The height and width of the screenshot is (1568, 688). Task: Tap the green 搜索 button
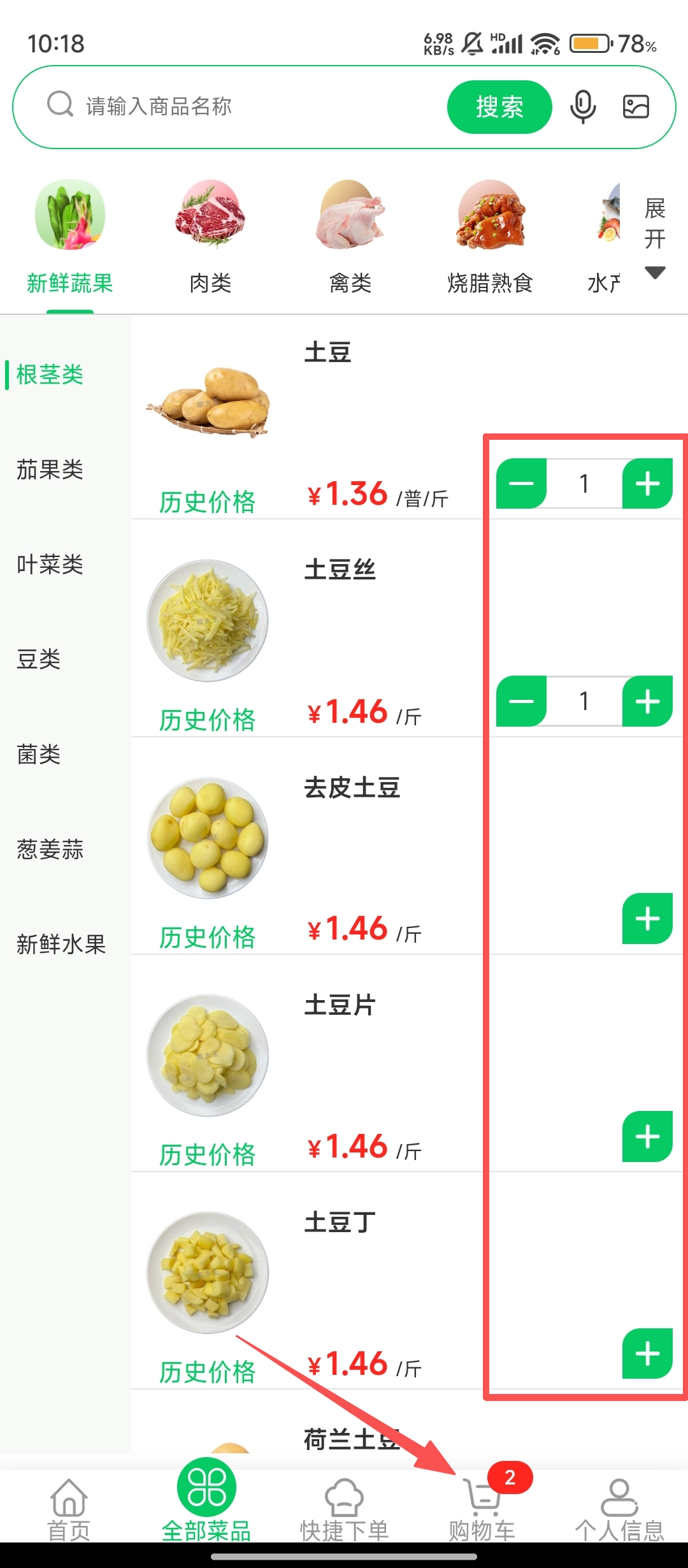point(499,107)
